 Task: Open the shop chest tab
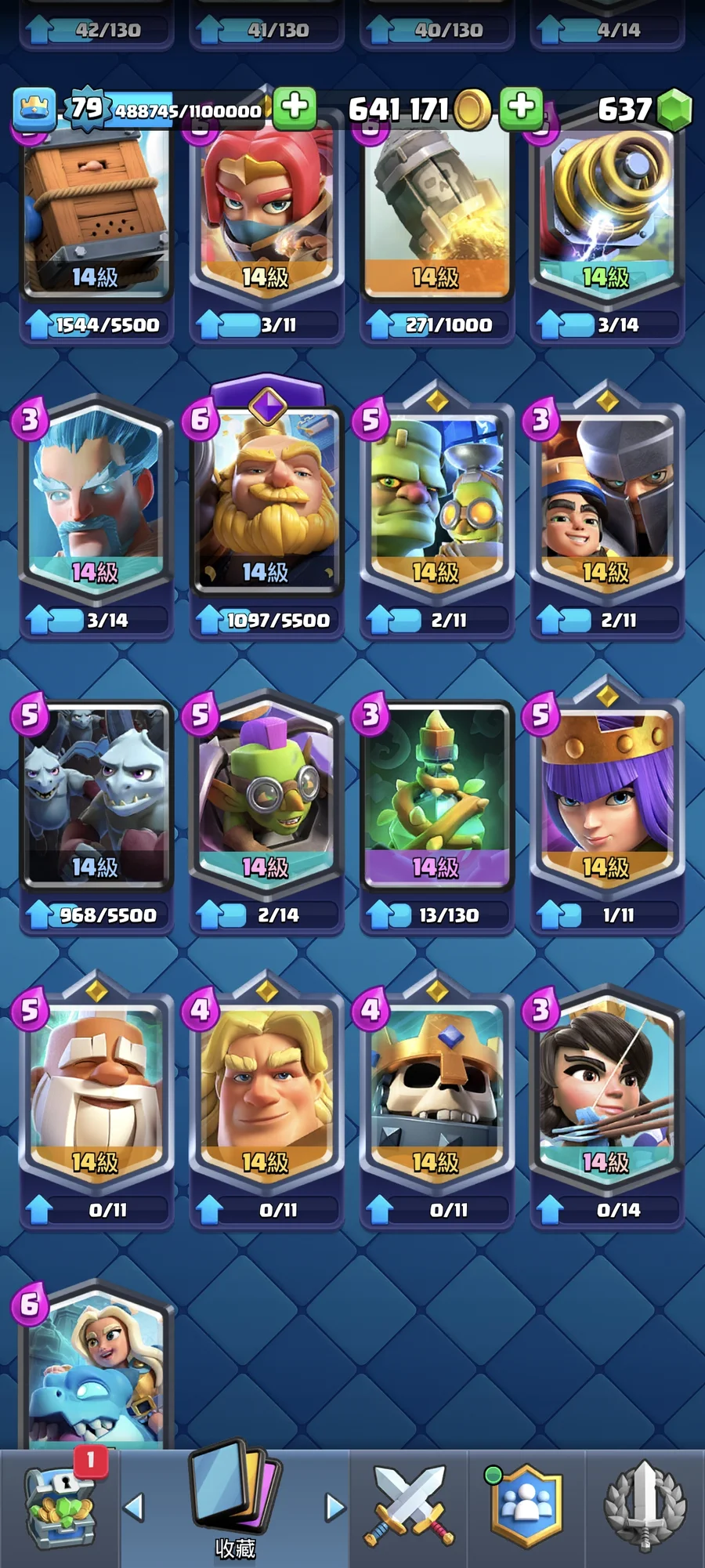point(61,1506)
